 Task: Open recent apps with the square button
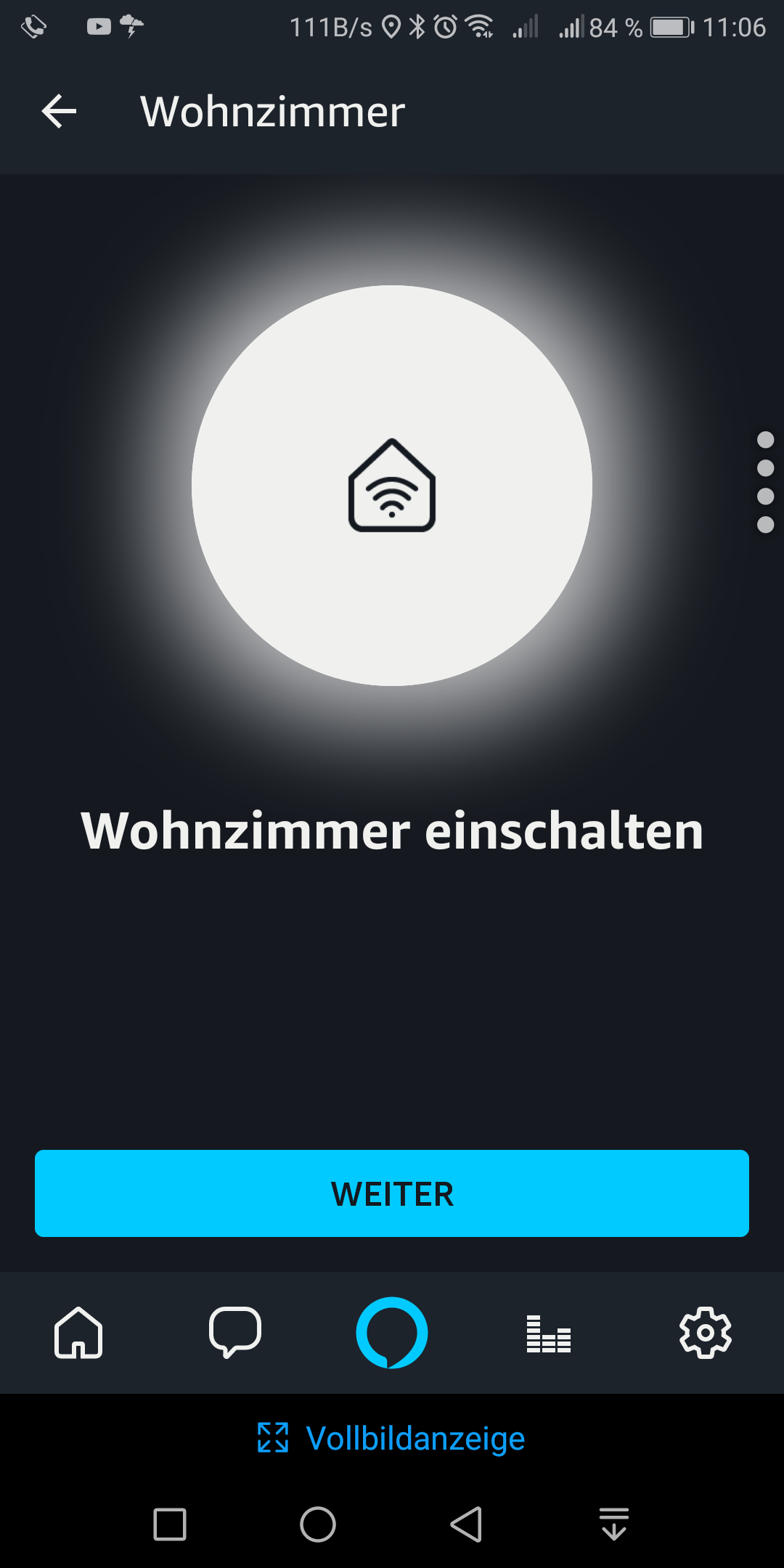point(170,1524)
